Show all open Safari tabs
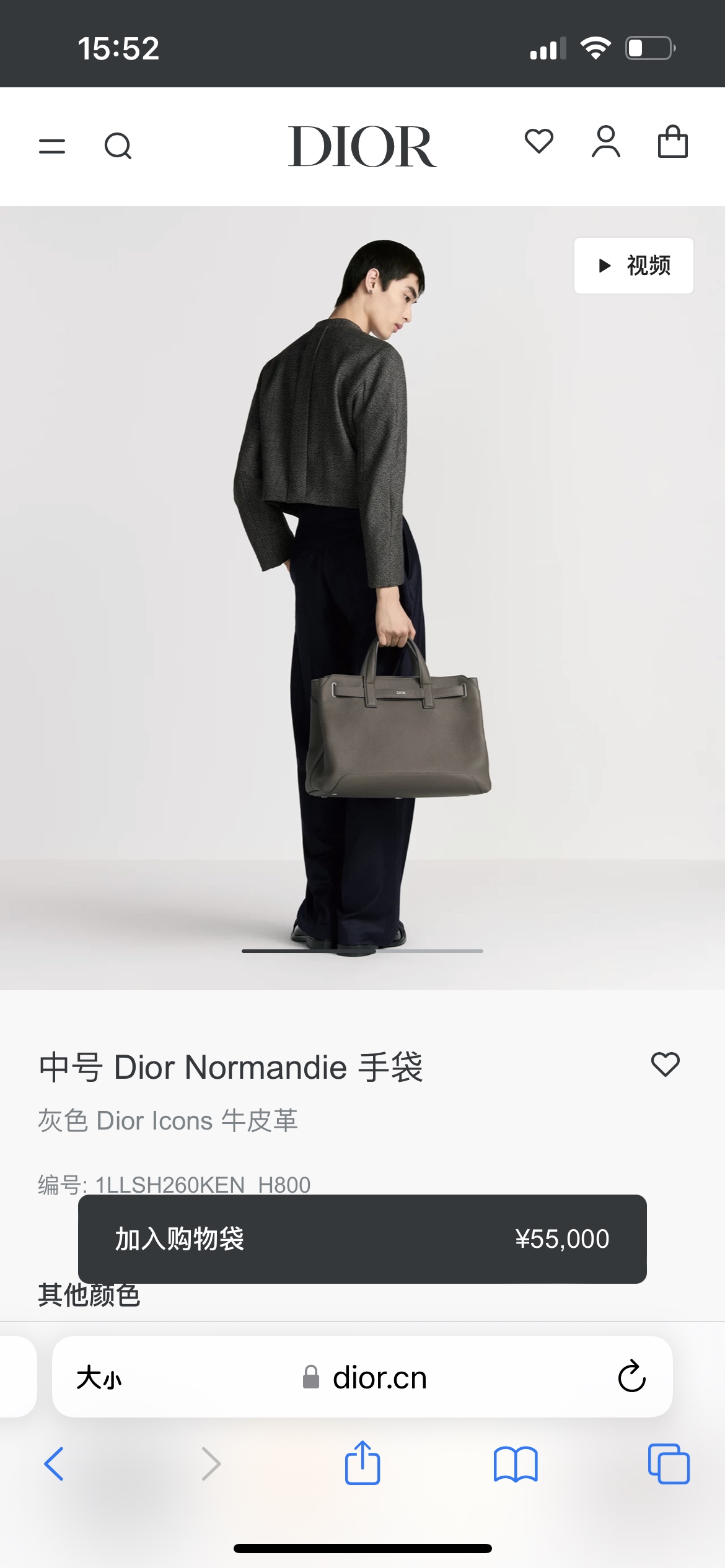This screenshot has height=1568, width=725. tap(669, 1464)
